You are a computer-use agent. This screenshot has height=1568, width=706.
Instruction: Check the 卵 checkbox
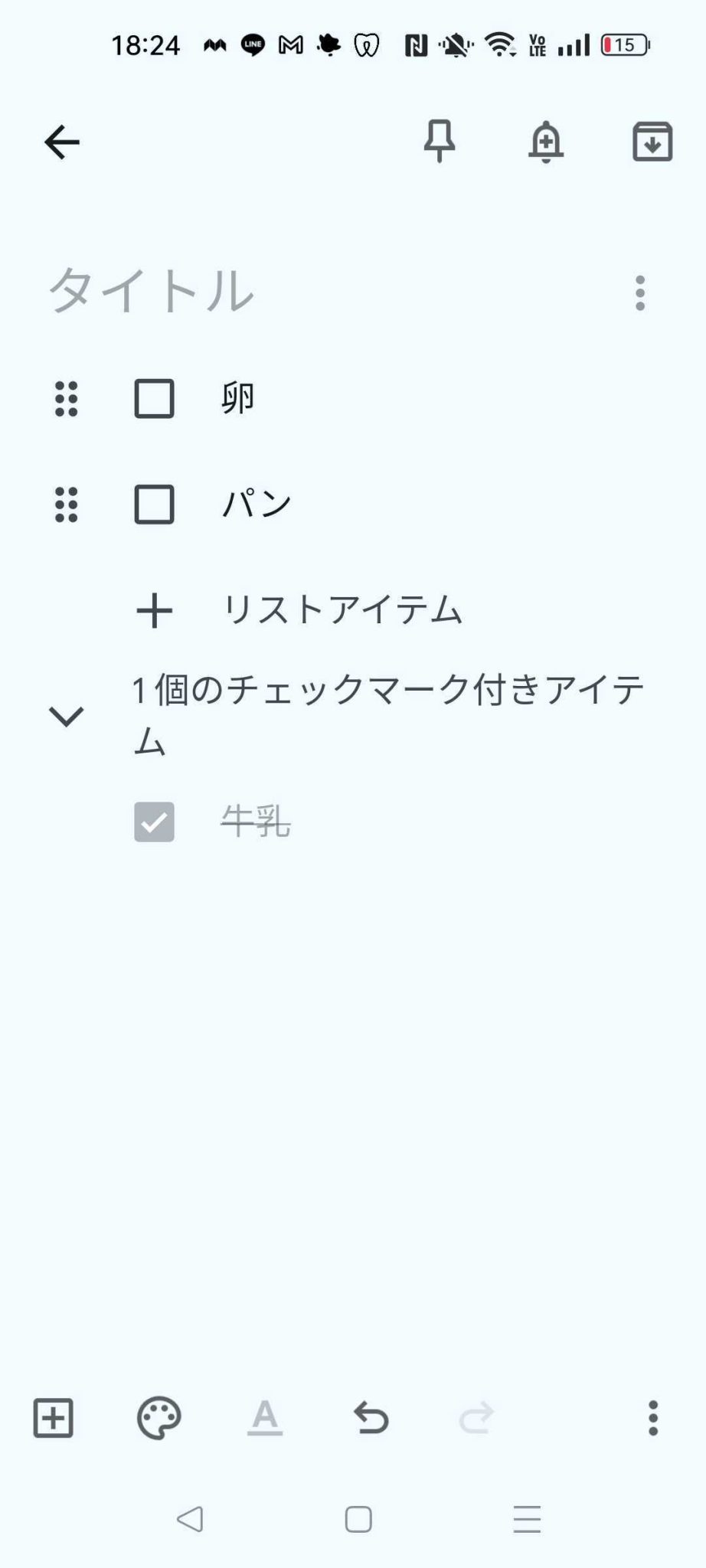[x=154, y=398]
